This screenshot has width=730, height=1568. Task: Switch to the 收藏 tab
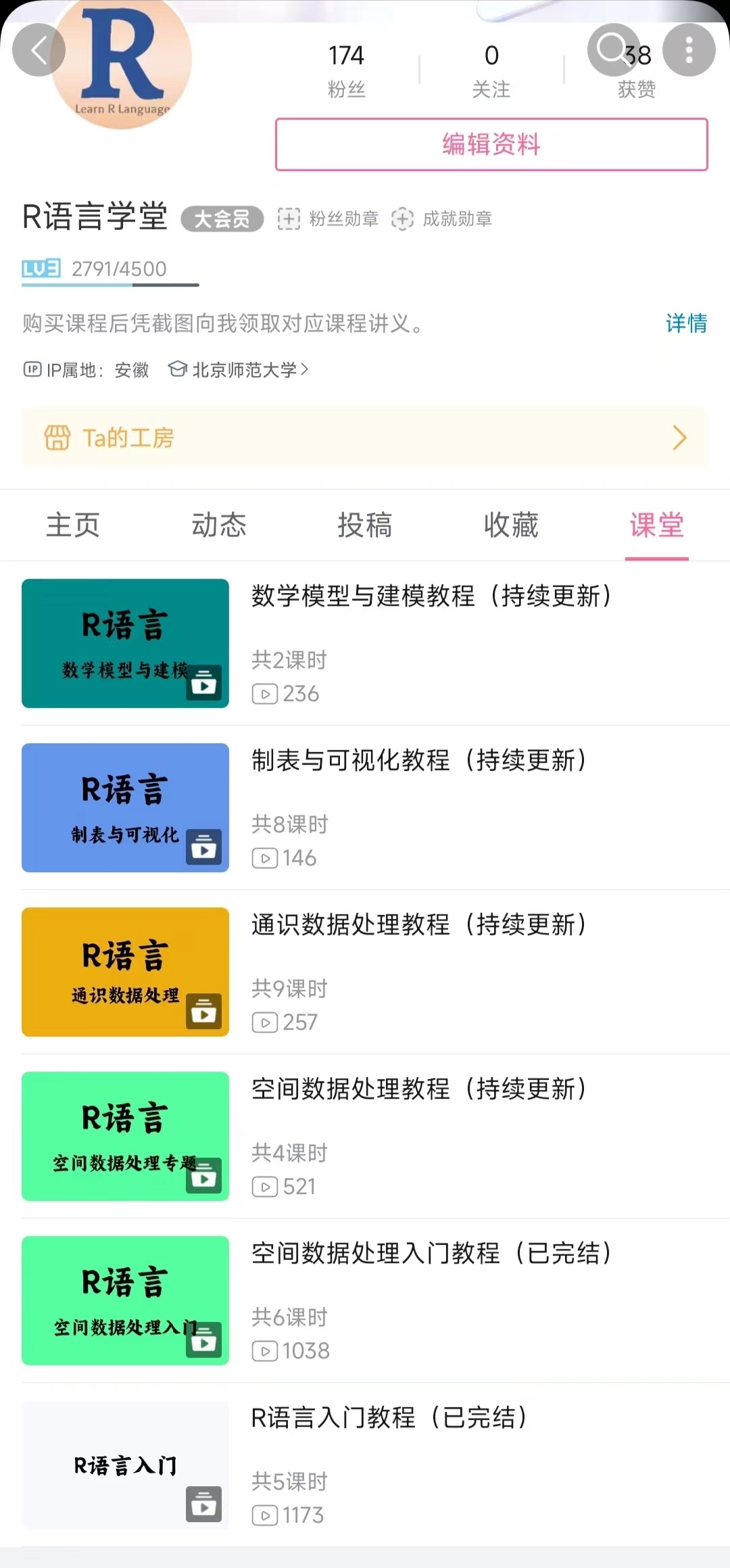(511, 525)
